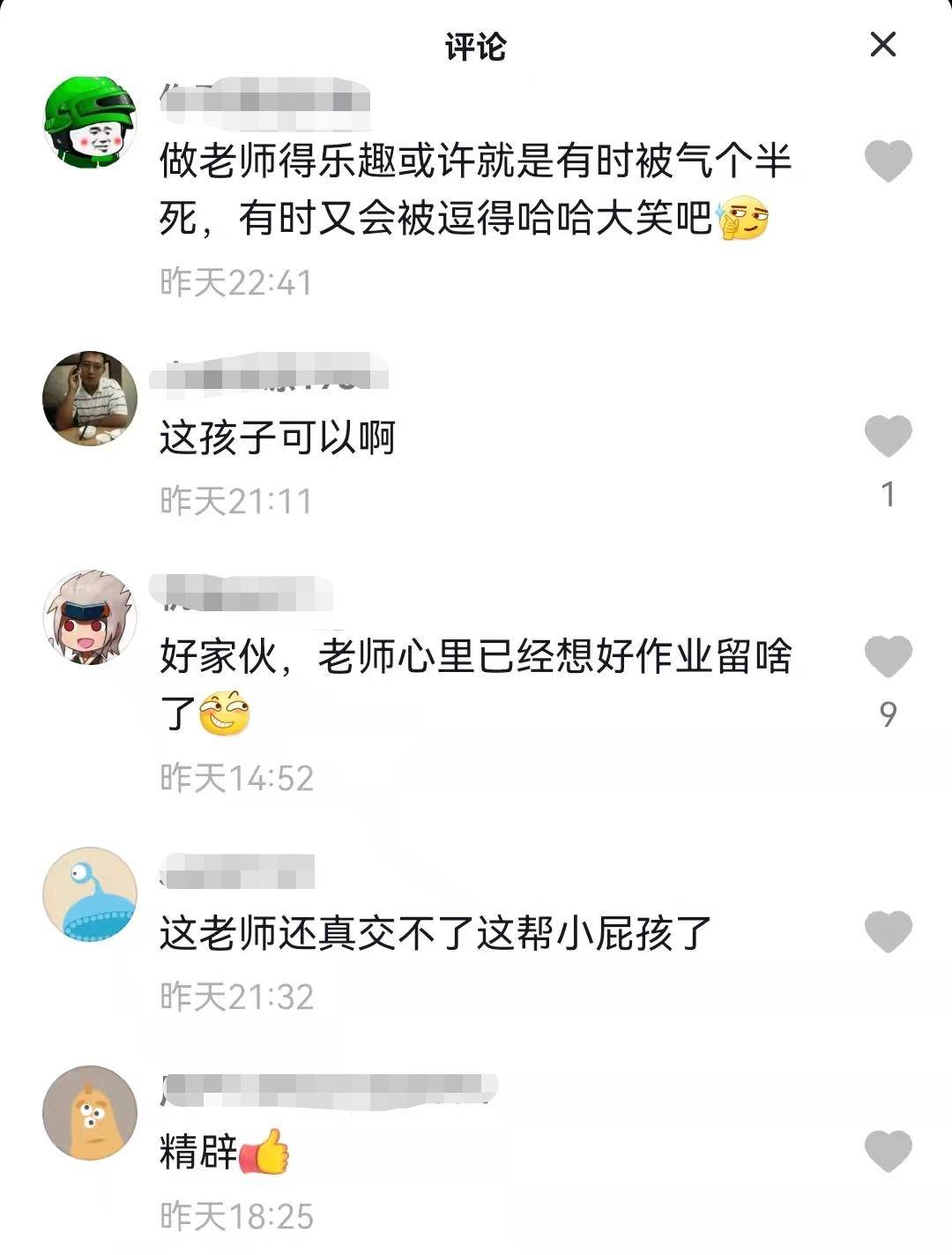952x1255 pixels.
Task: View the grey-haired anime avatar's profile
Action: point(90,616)
